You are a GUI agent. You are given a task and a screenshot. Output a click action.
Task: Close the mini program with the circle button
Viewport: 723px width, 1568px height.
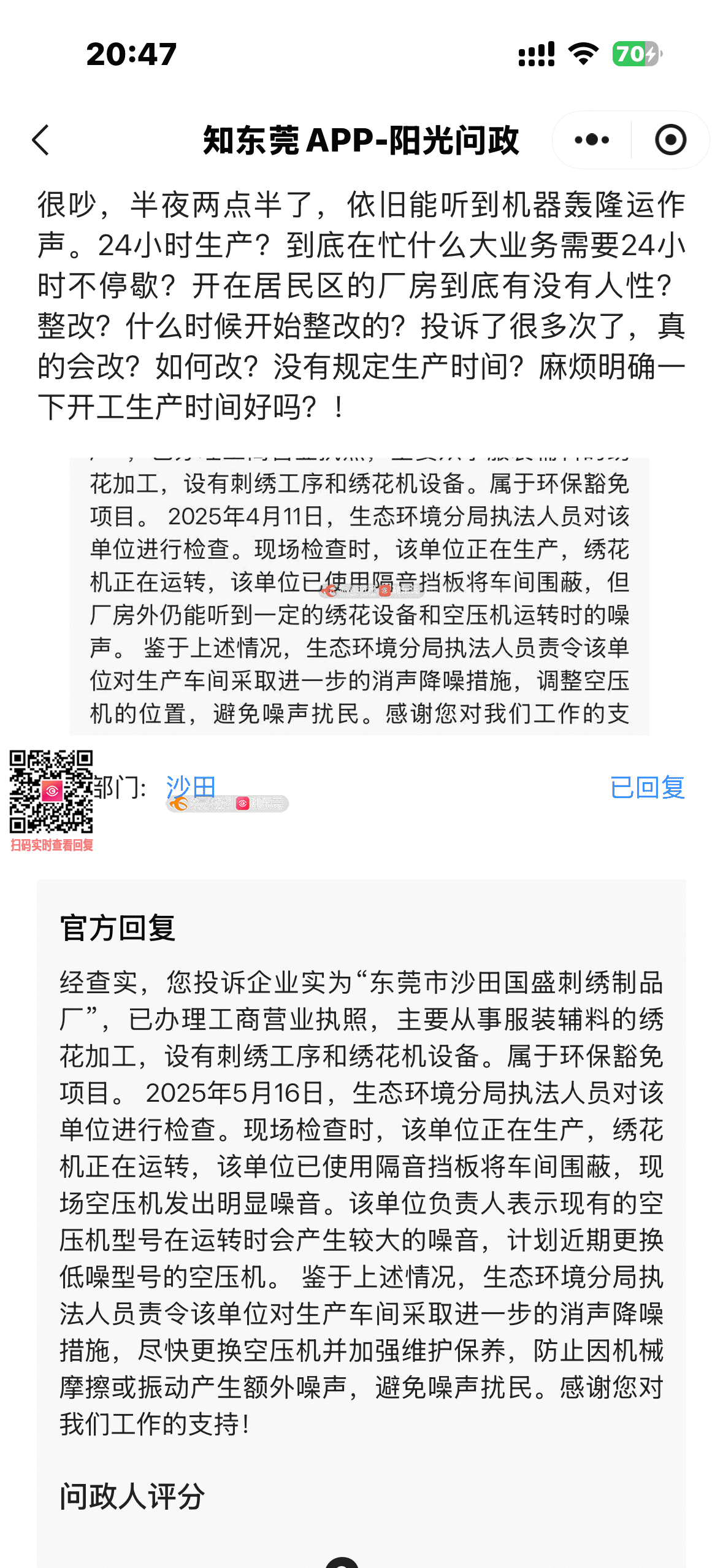click(670, 140)
